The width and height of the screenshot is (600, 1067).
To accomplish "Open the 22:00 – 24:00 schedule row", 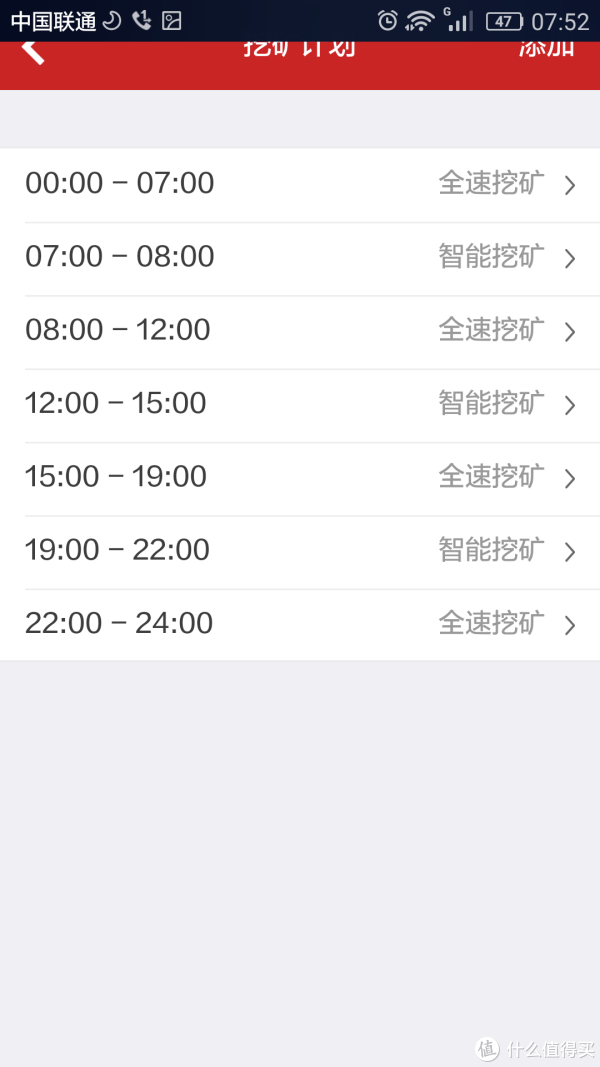I will (300, 625).
